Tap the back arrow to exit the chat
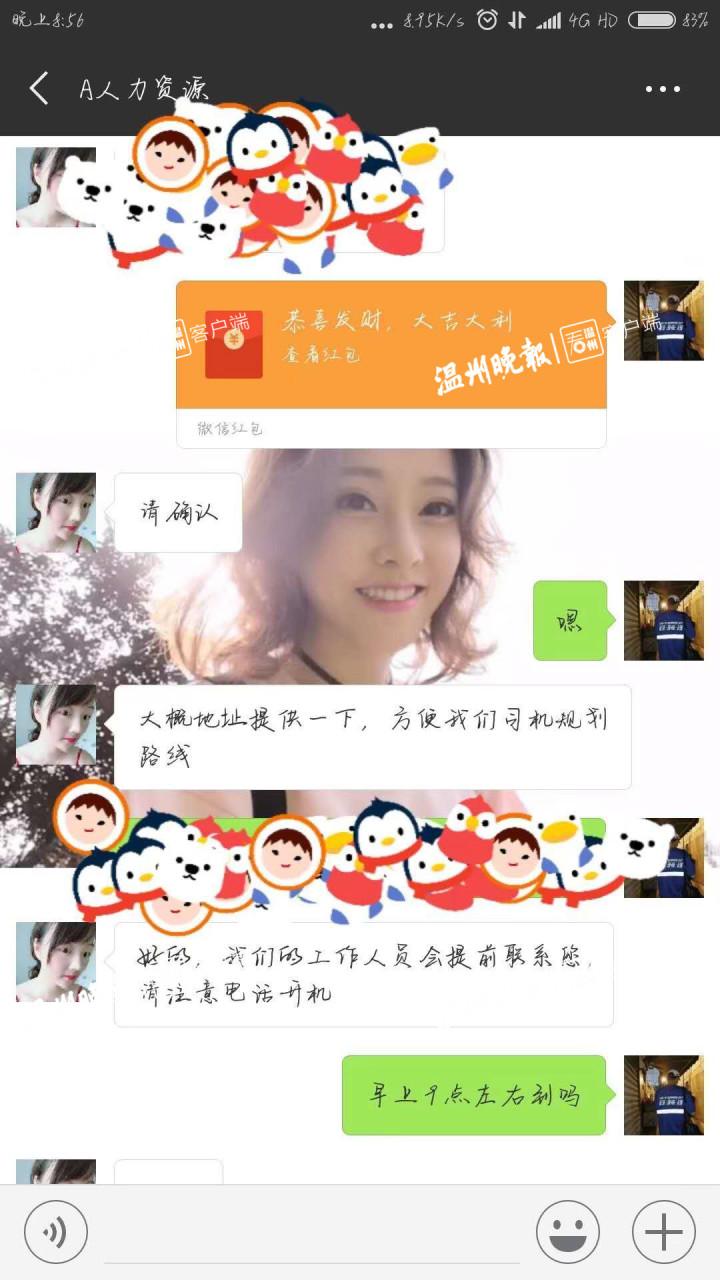This screenshot has height=1280, width=720. tap(38, 88)
